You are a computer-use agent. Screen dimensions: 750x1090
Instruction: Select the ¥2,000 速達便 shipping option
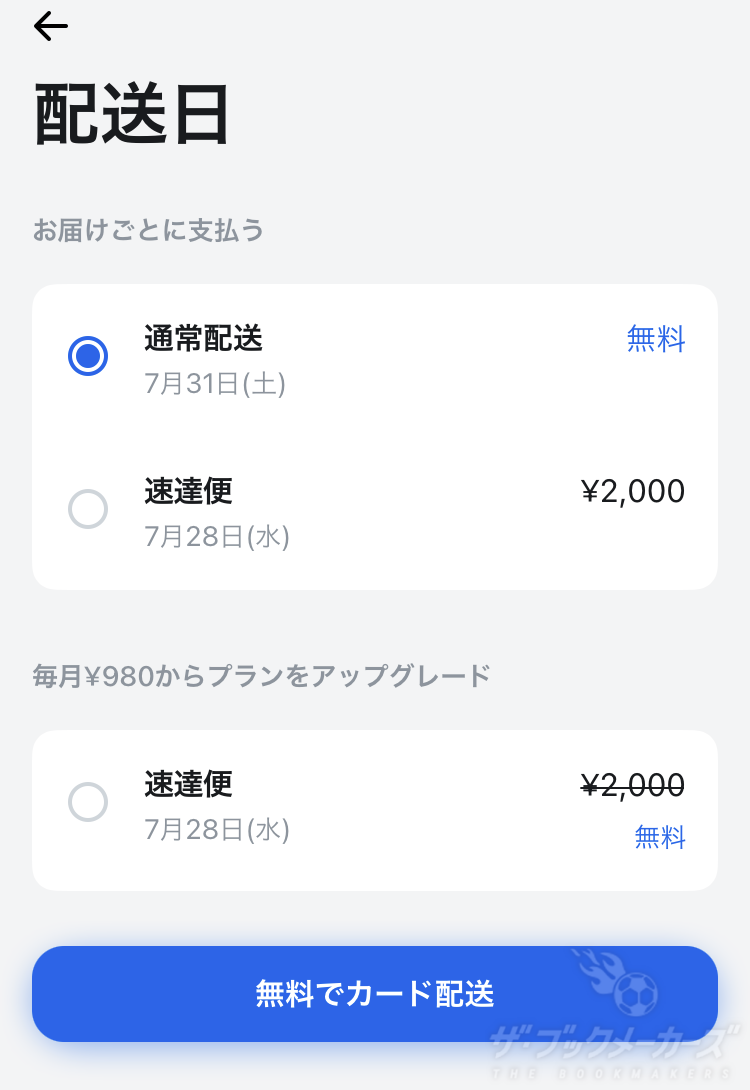click(x=88, y=509)
